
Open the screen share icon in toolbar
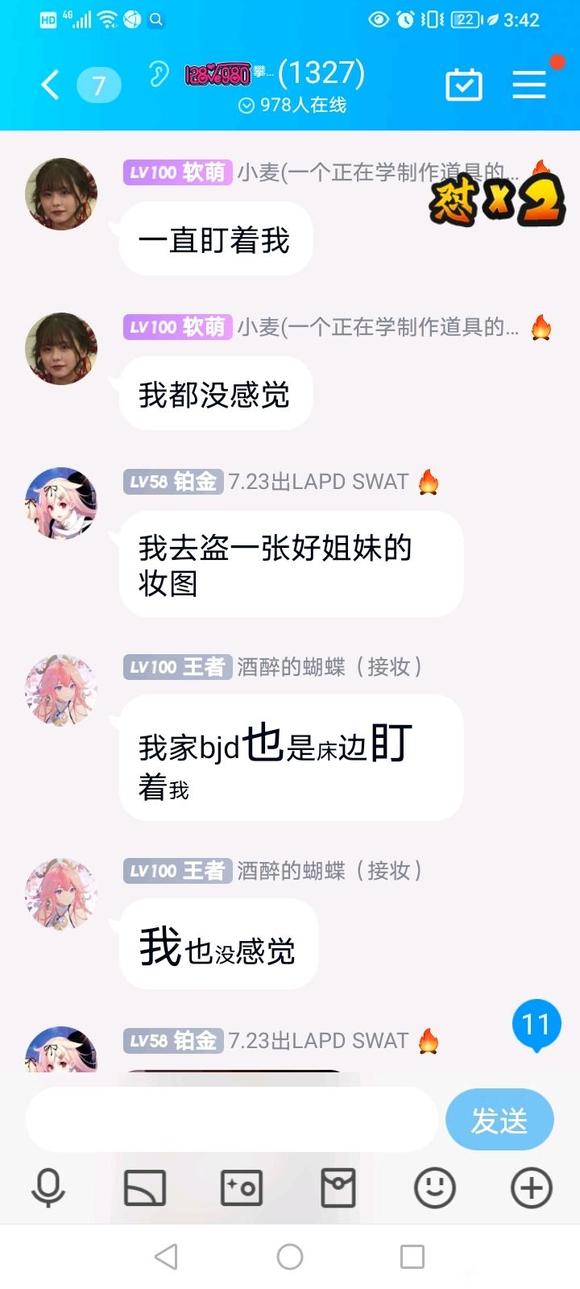coord(145,1189)
